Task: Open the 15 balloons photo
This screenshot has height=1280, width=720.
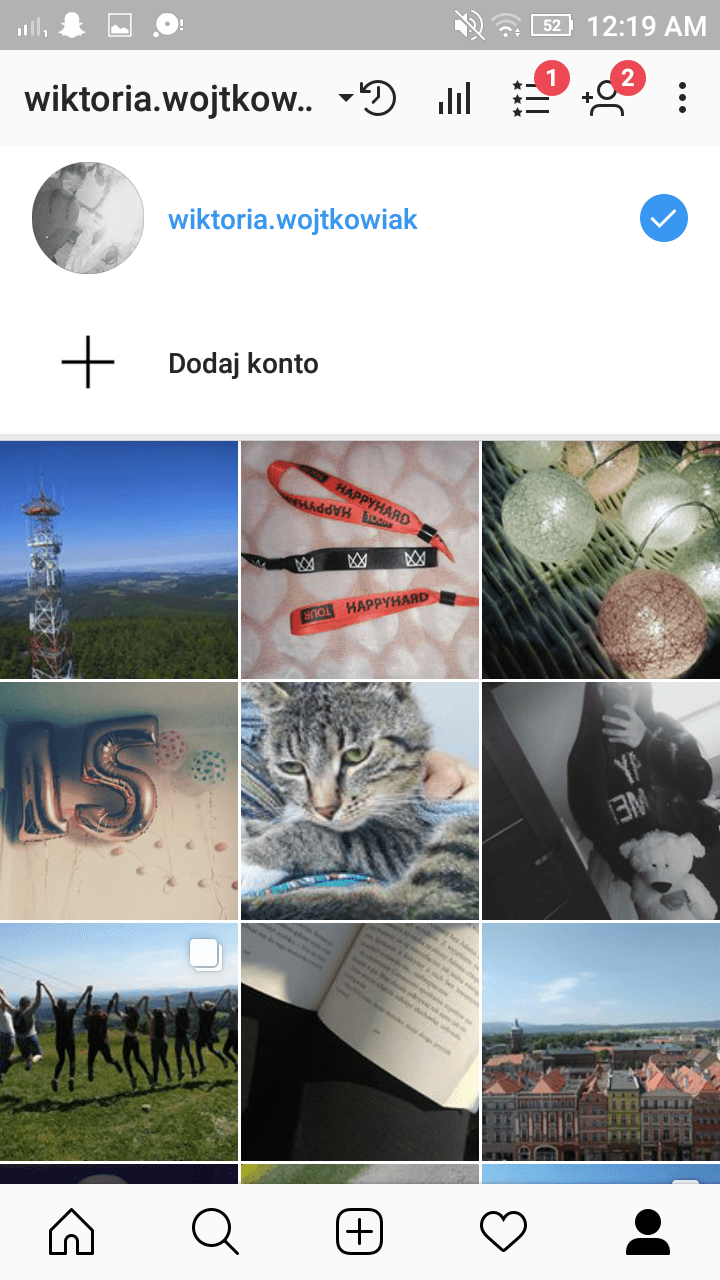Action: tap(119, 801)
